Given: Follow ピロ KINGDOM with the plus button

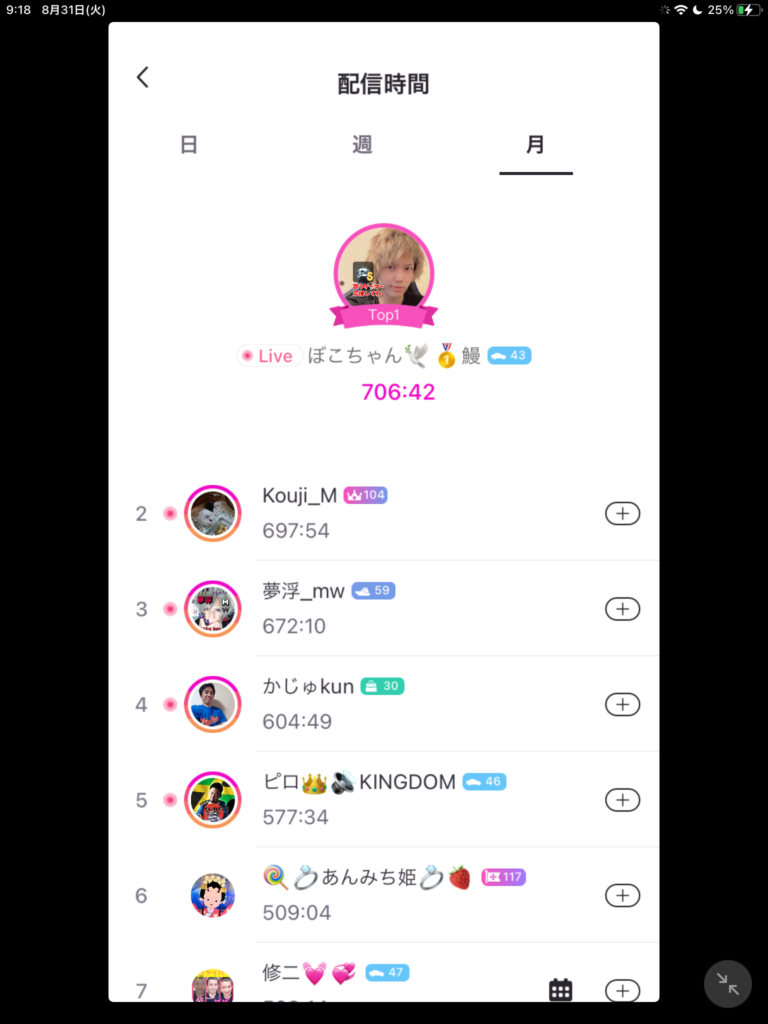Looking at the screenshot, I should [x=622, y=800].
